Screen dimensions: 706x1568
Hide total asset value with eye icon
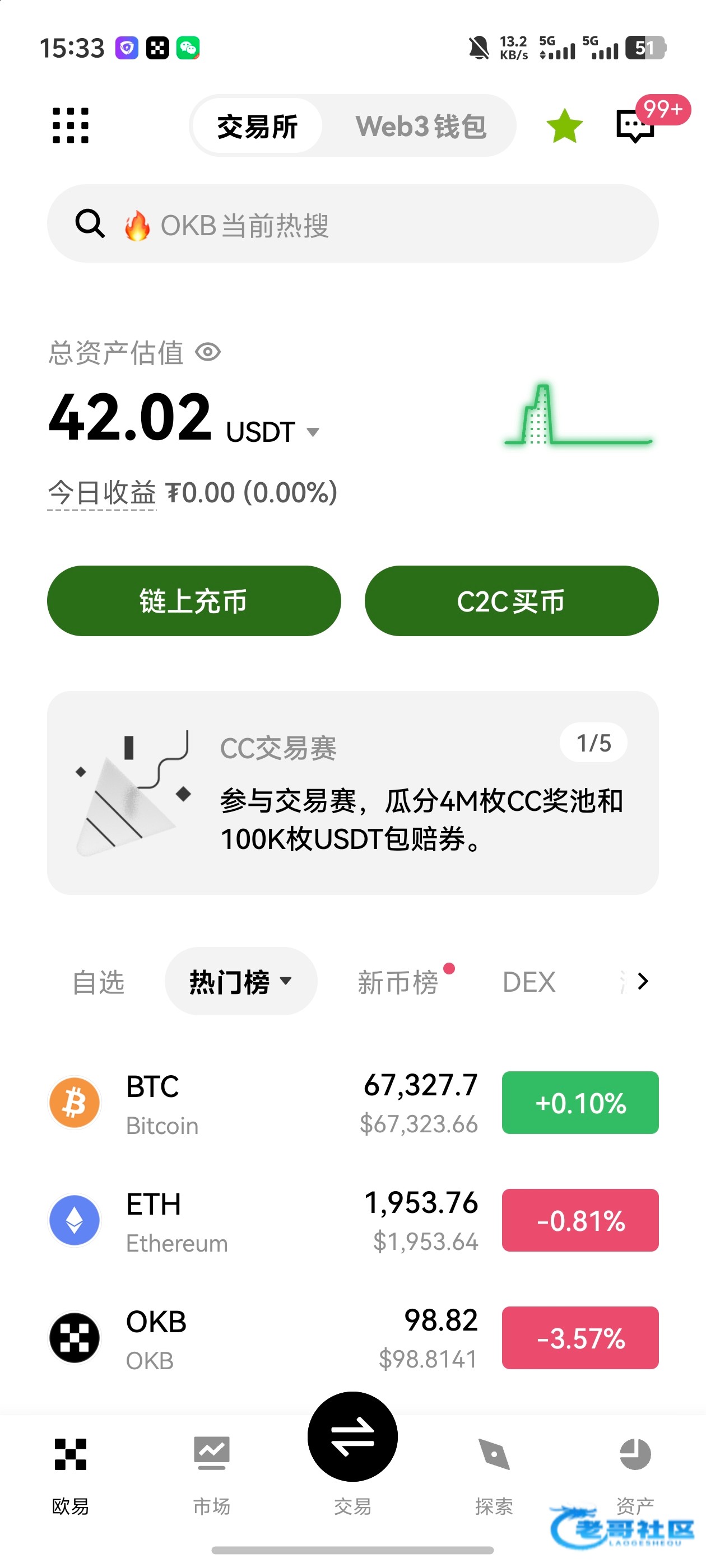[208, 352]
